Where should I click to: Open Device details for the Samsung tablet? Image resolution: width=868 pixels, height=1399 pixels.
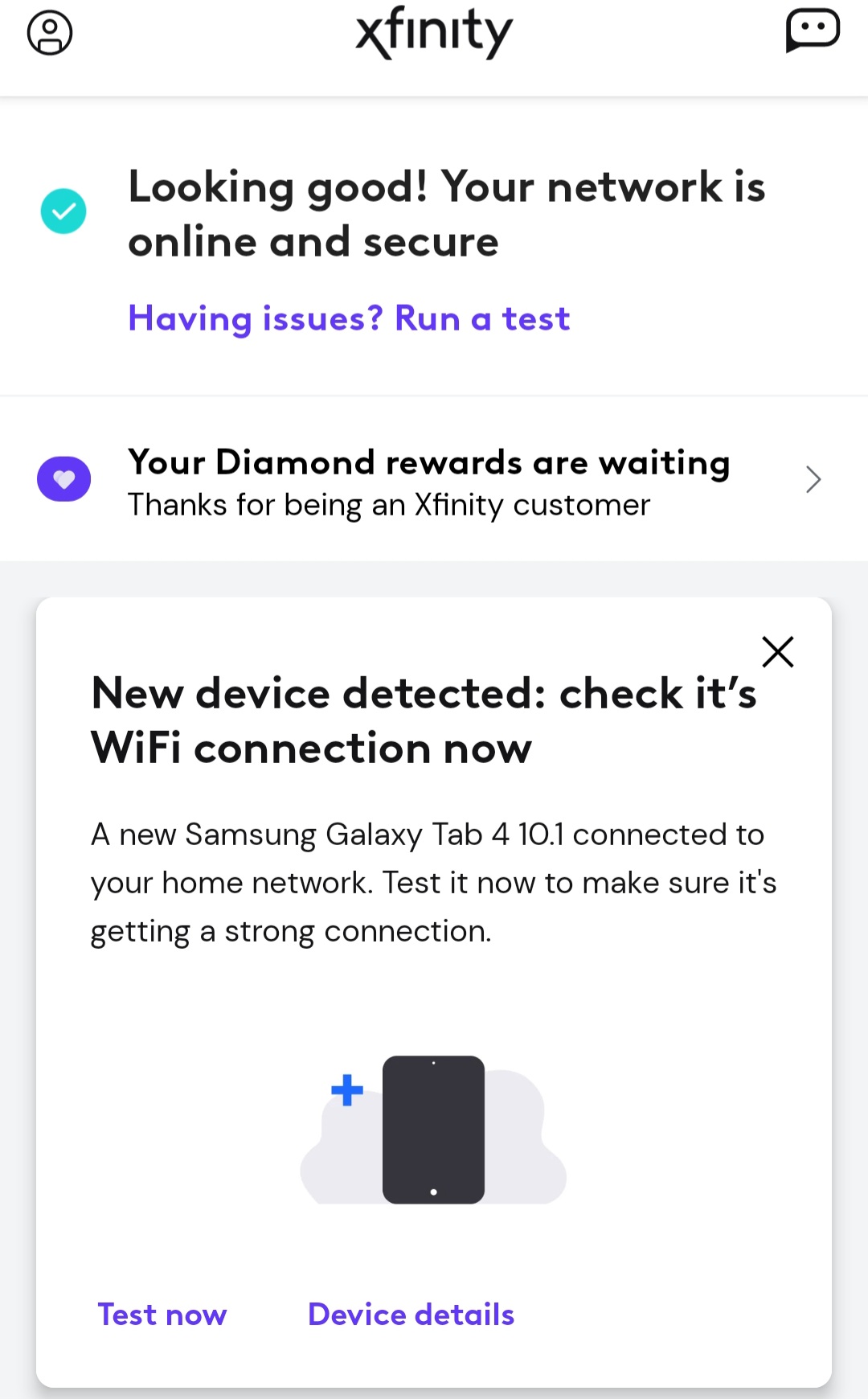coord(410,1314)
